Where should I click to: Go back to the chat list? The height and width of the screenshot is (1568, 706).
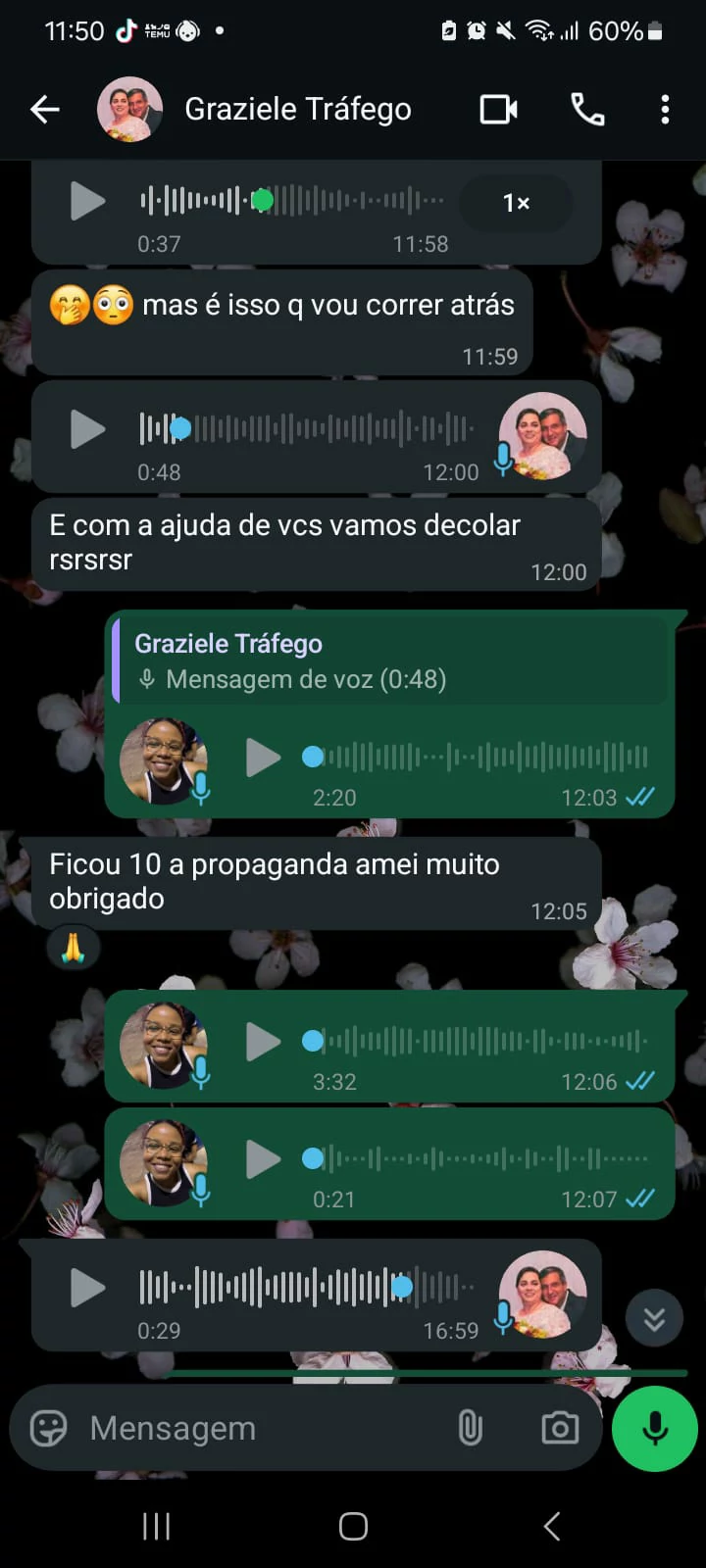click(x=45, y=110)
